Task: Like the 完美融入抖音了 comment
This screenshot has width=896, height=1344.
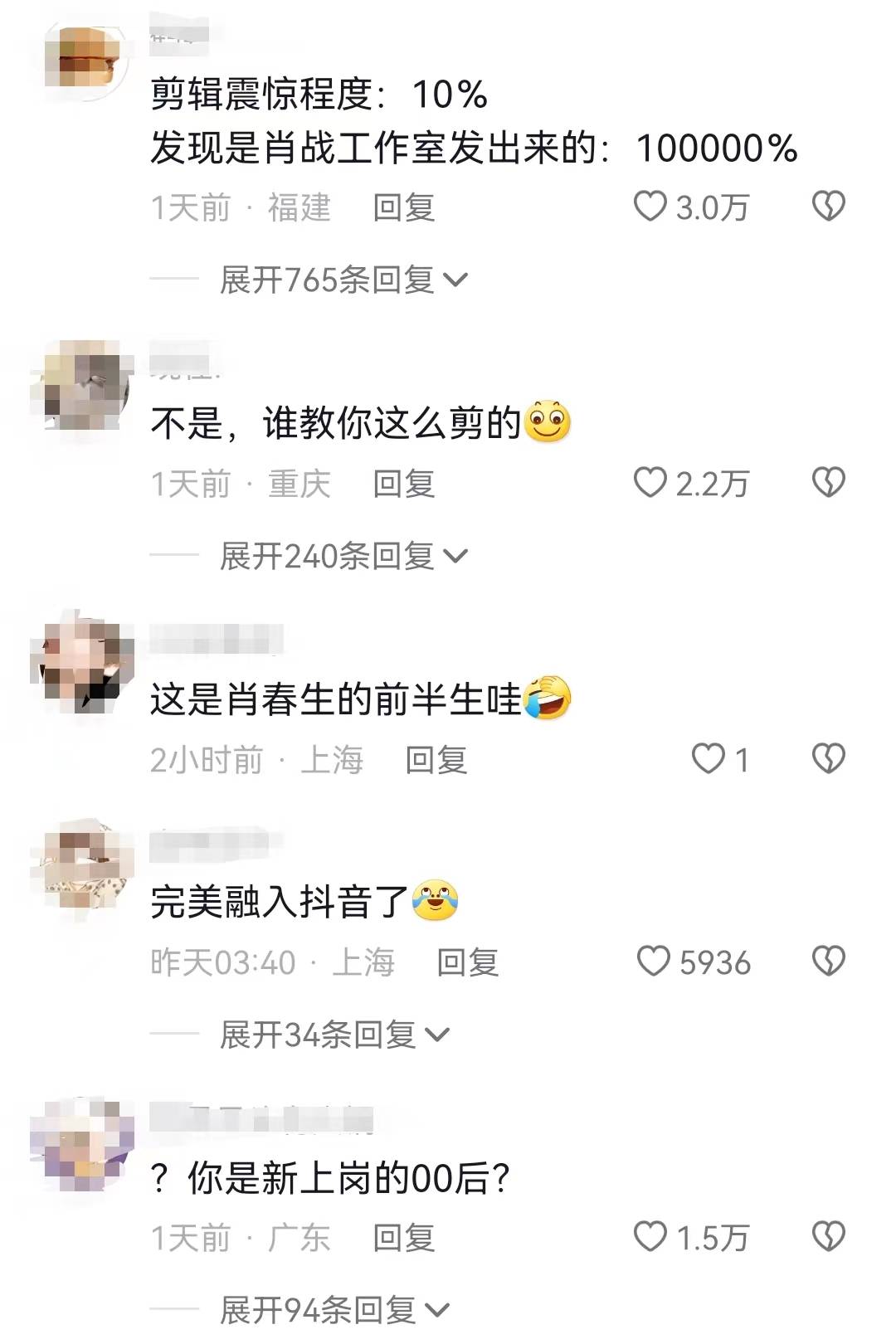Action: tap(653, 962)
